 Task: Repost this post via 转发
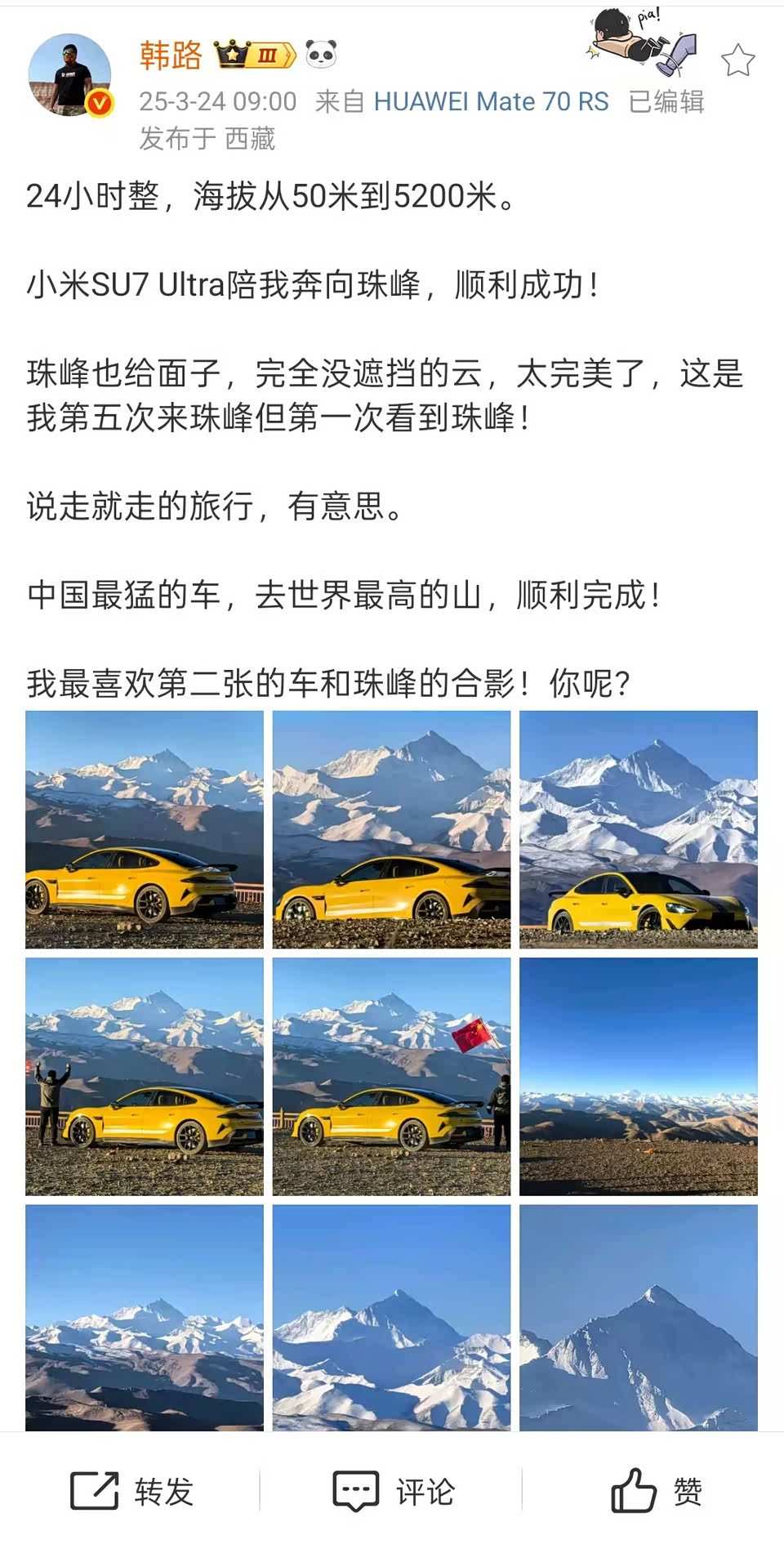tap(131, 1491)
